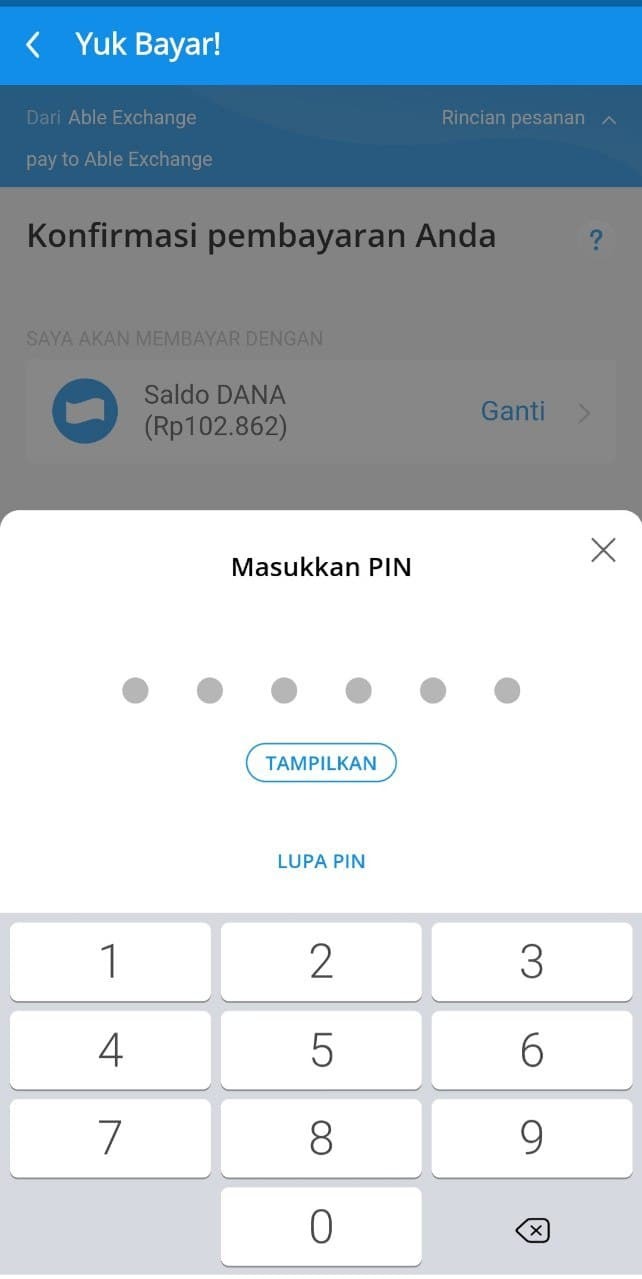Enter digit 2 on the keypad
The width and height of the screenshot is (642, 1279).
pos(321,961)
